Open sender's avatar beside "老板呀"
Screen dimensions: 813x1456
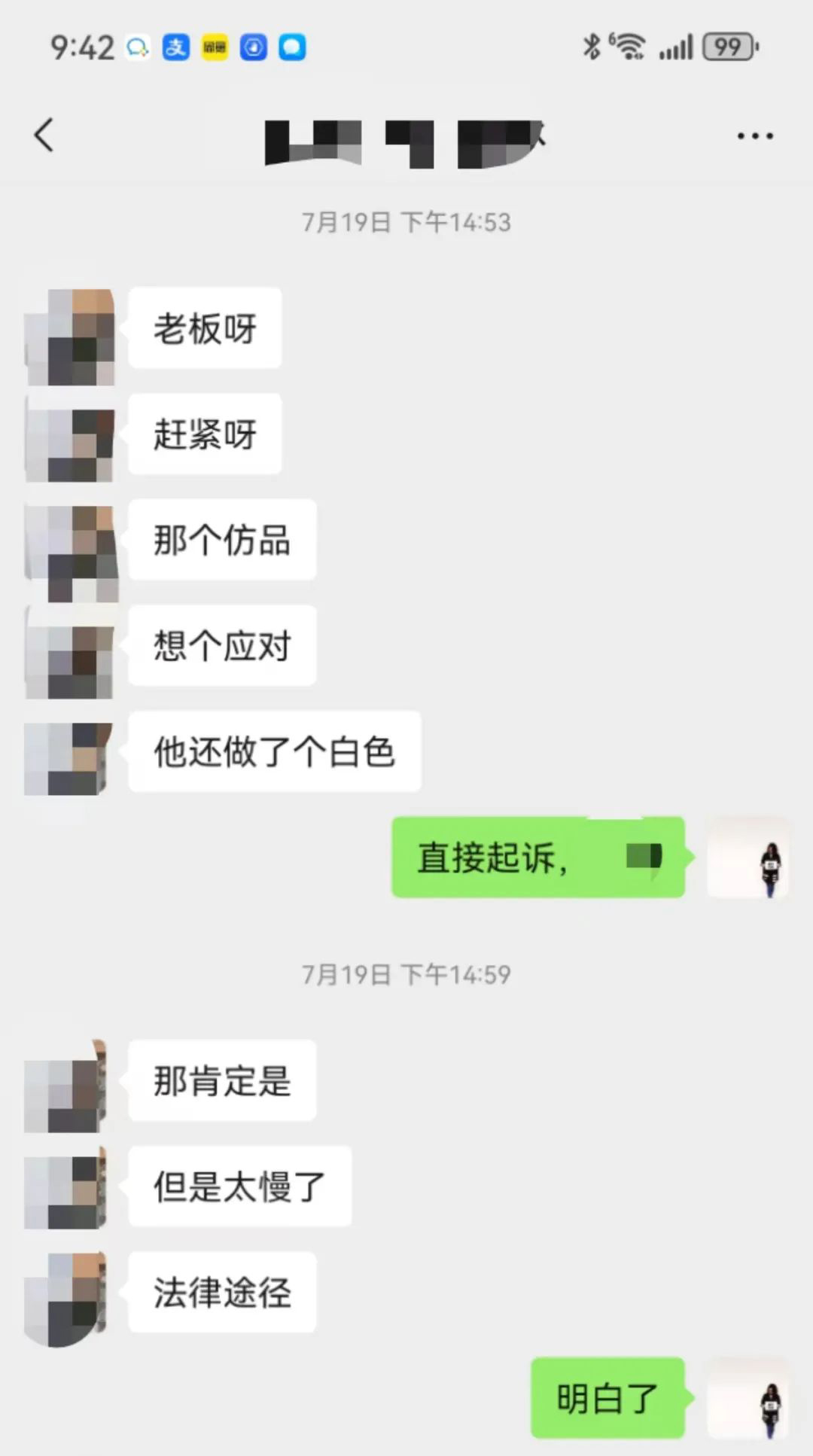tap(70, 337)
